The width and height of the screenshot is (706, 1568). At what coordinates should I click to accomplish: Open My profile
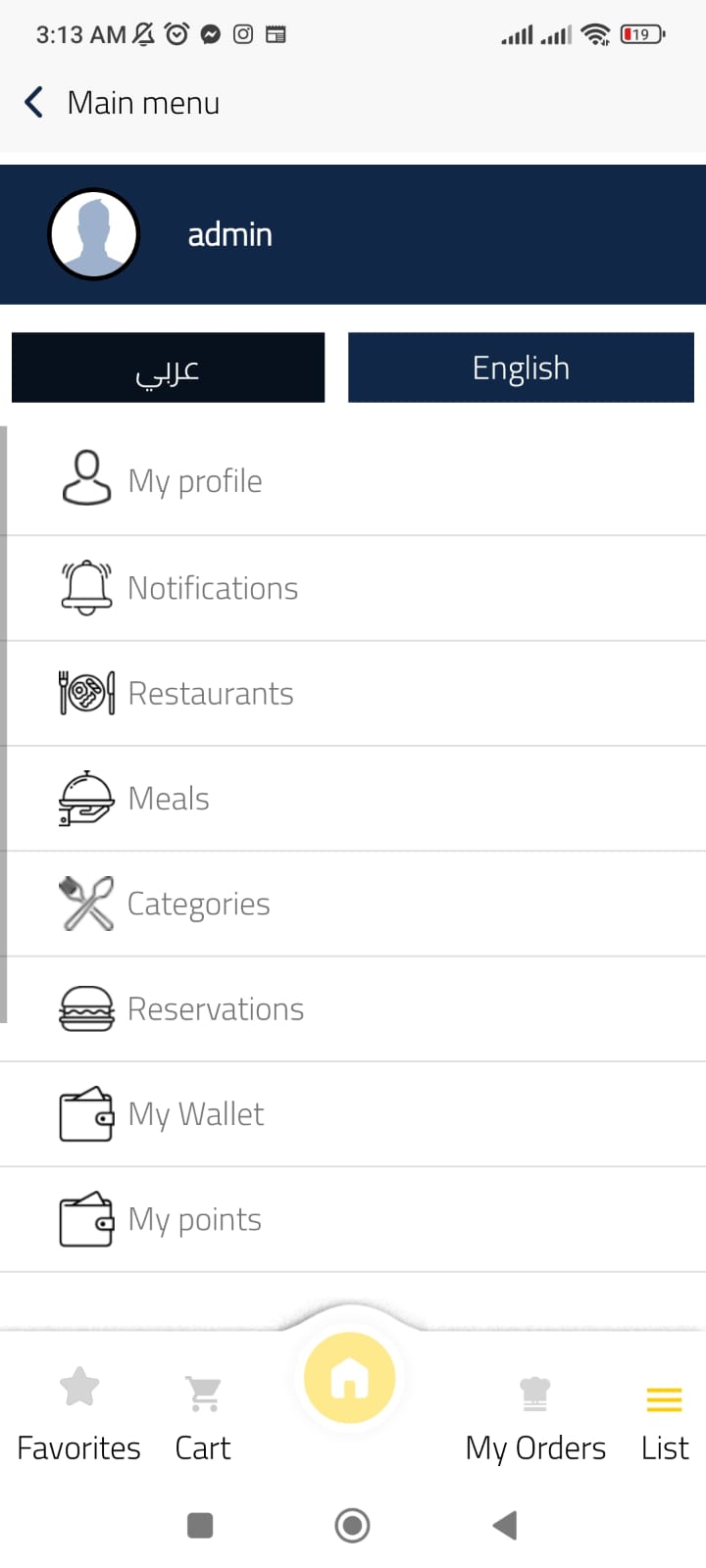(x=353, y=481)
